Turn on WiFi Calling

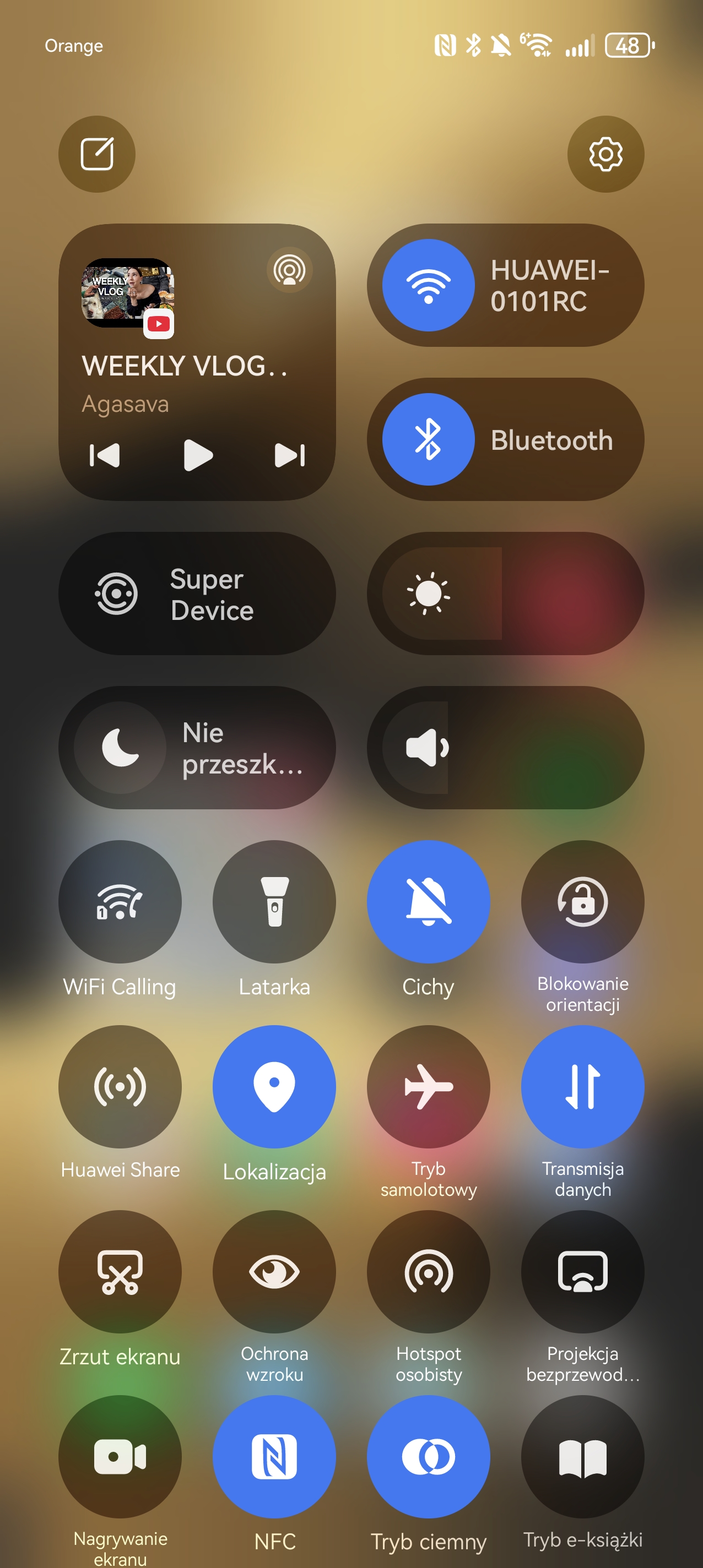(x=120, y=901)
